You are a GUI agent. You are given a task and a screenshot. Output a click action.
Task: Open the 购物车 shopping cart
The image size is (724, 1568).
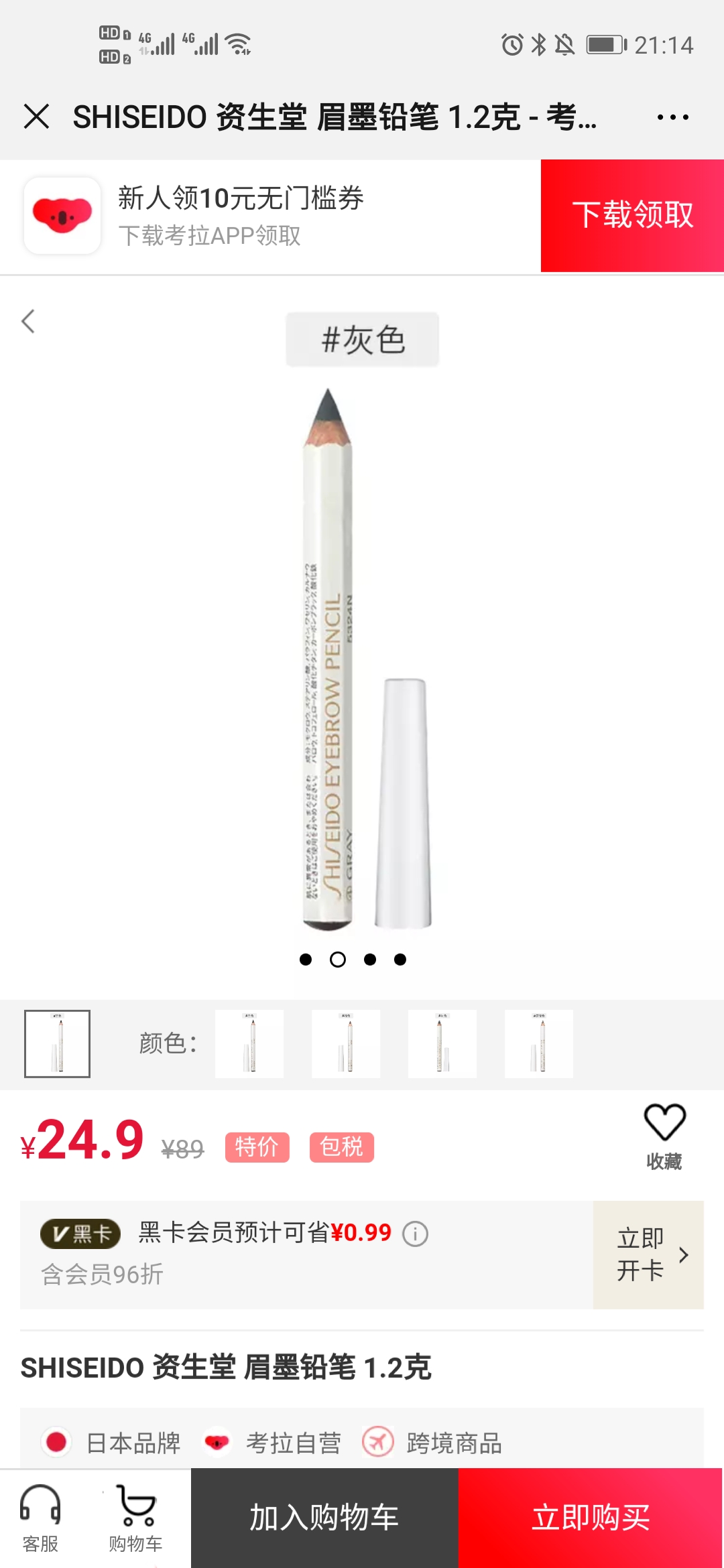pyautogui.click(x=136, y=1518)
